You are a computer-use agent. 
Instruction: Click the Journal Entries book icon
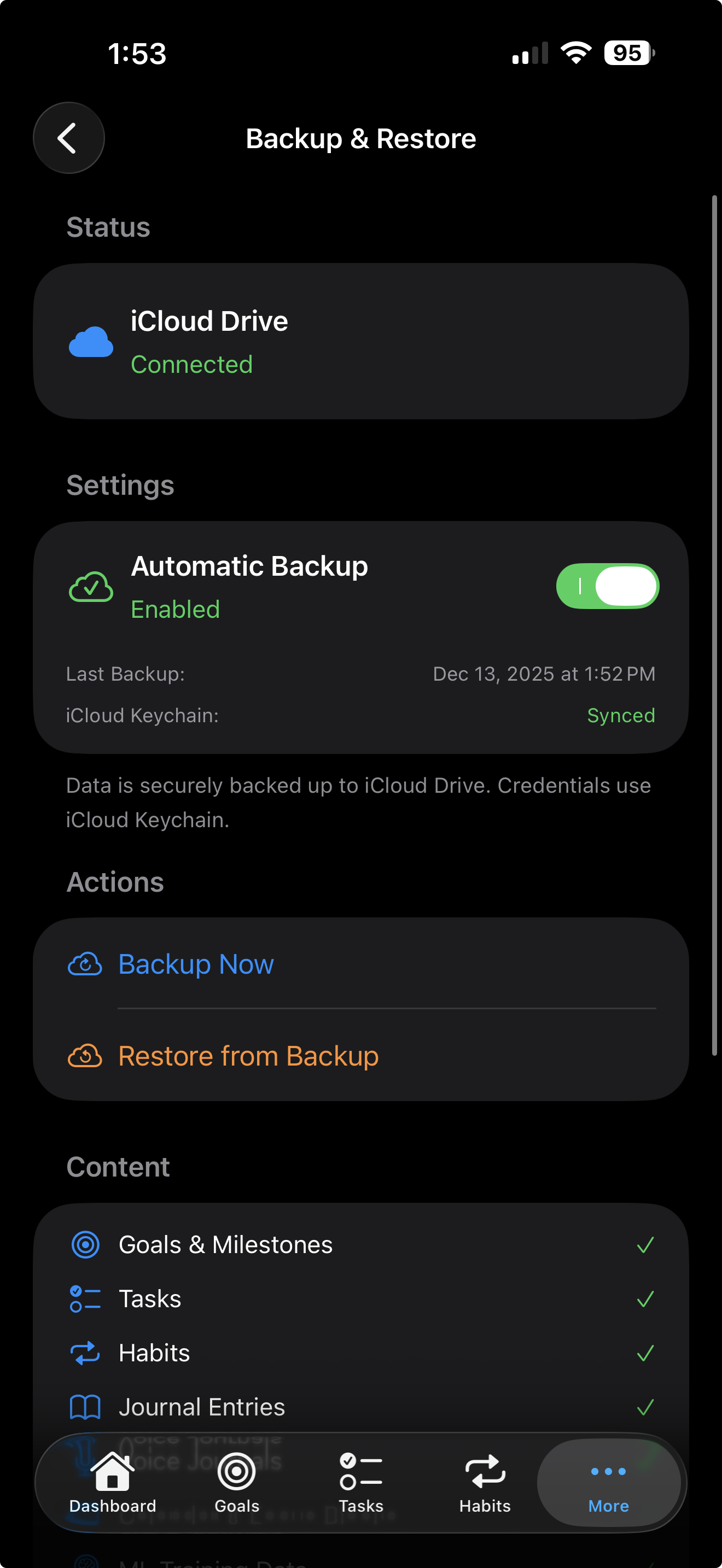tap(85, 1407)
